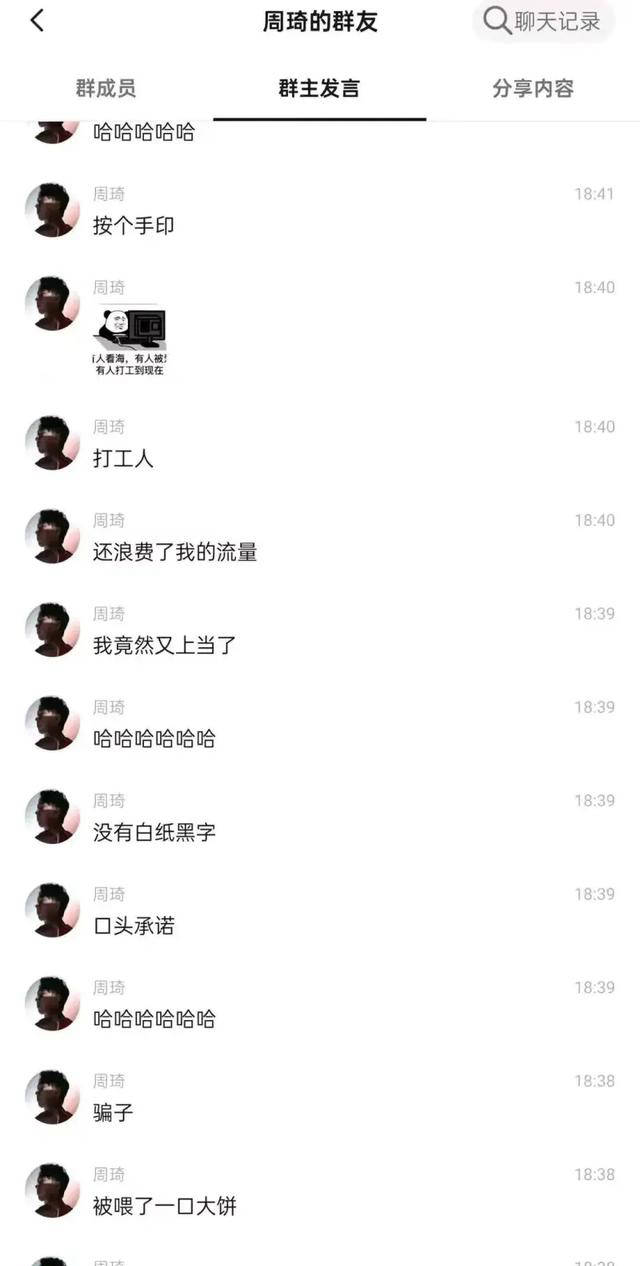
Task: Open the message 被喂了一口大饼
Action: (x=165, y=1206)
